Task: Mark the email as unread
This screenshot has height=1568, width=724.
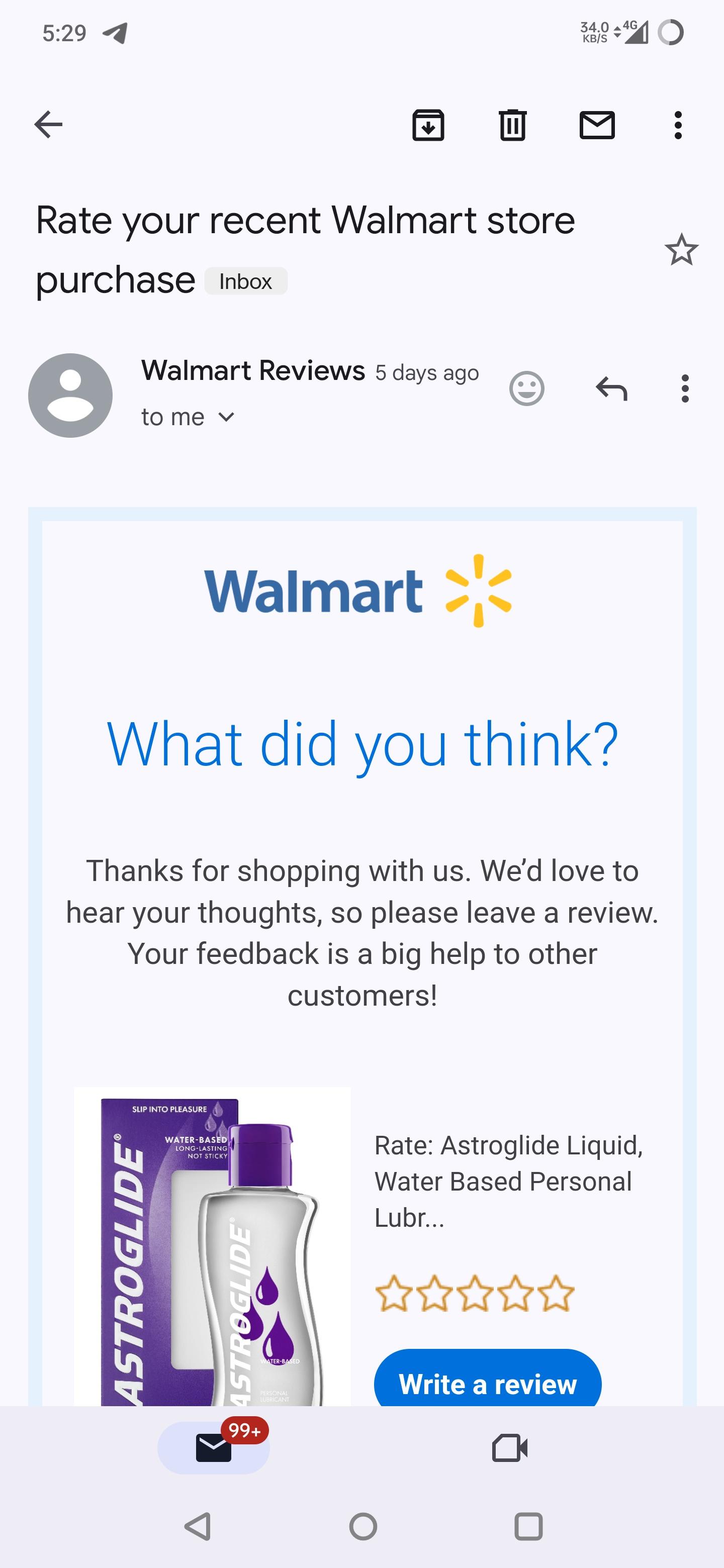Action: (597, 126)
